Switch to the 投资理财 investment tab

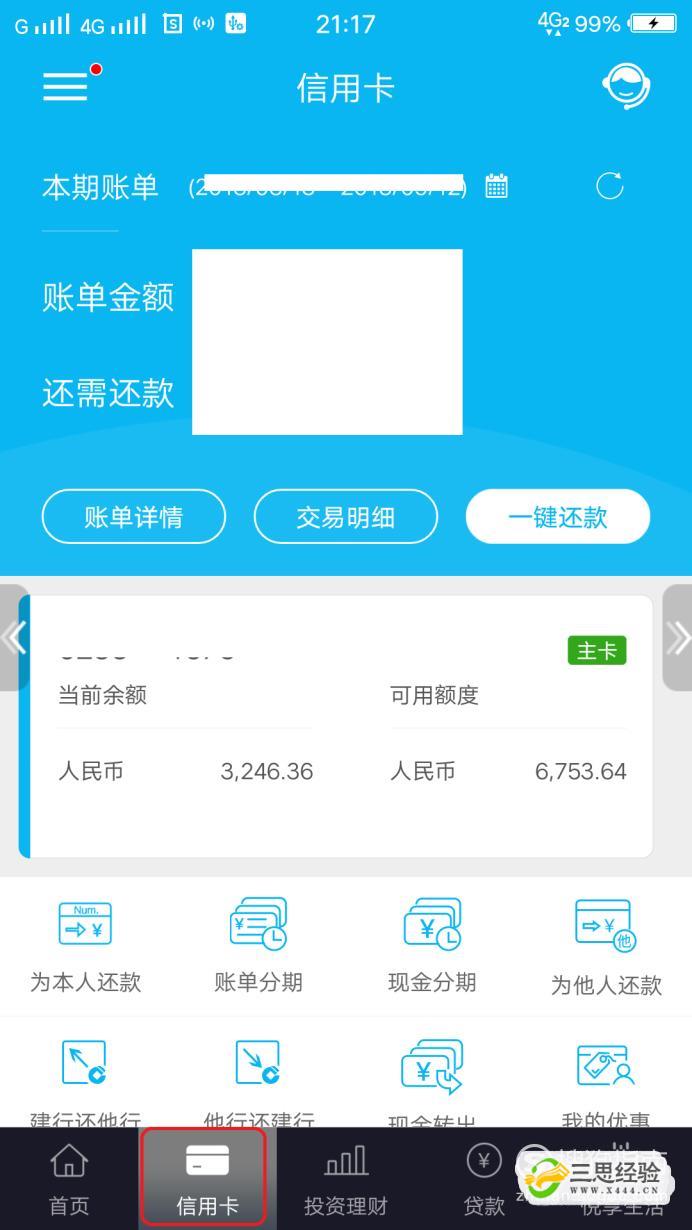[x=346, y=1180]
